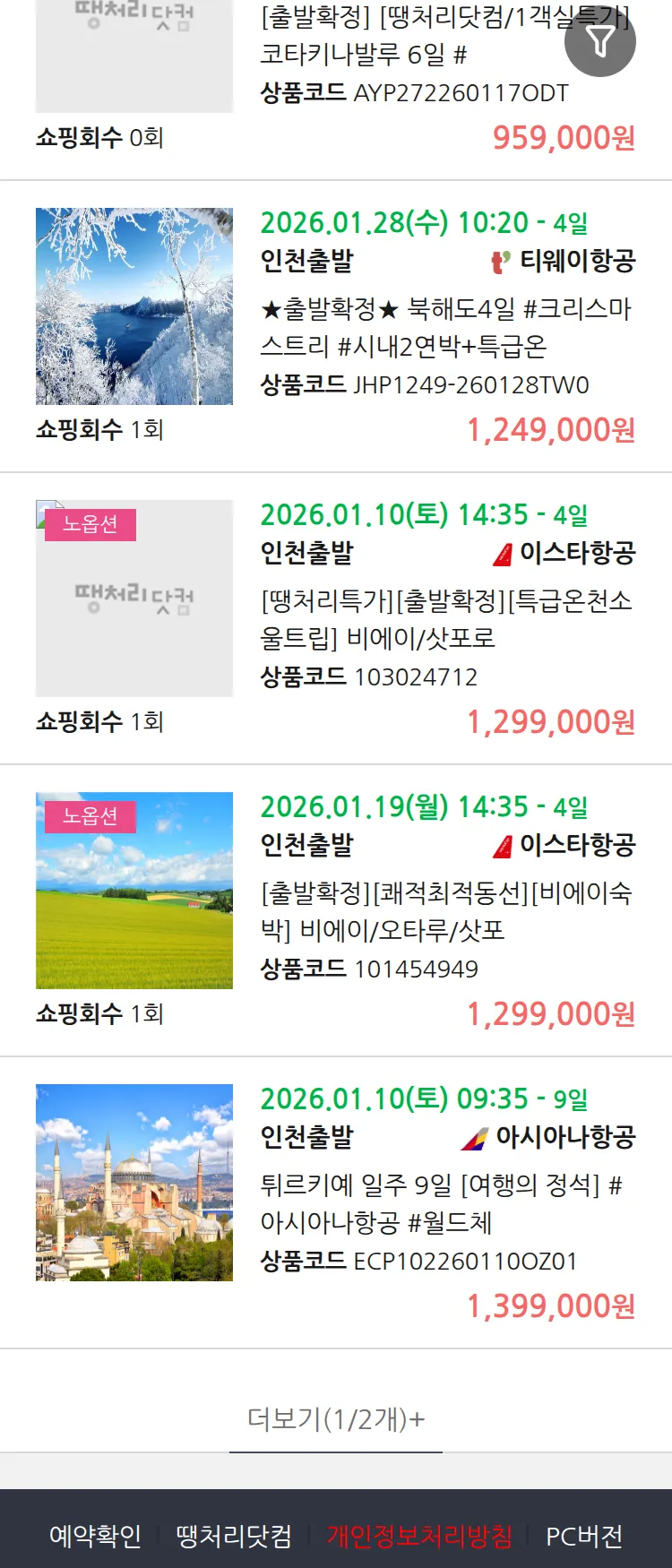Viewport: 672px width, 1568px height.
Task: Load more results with 더보기(1/2개)+
Action: (336, 1419)
